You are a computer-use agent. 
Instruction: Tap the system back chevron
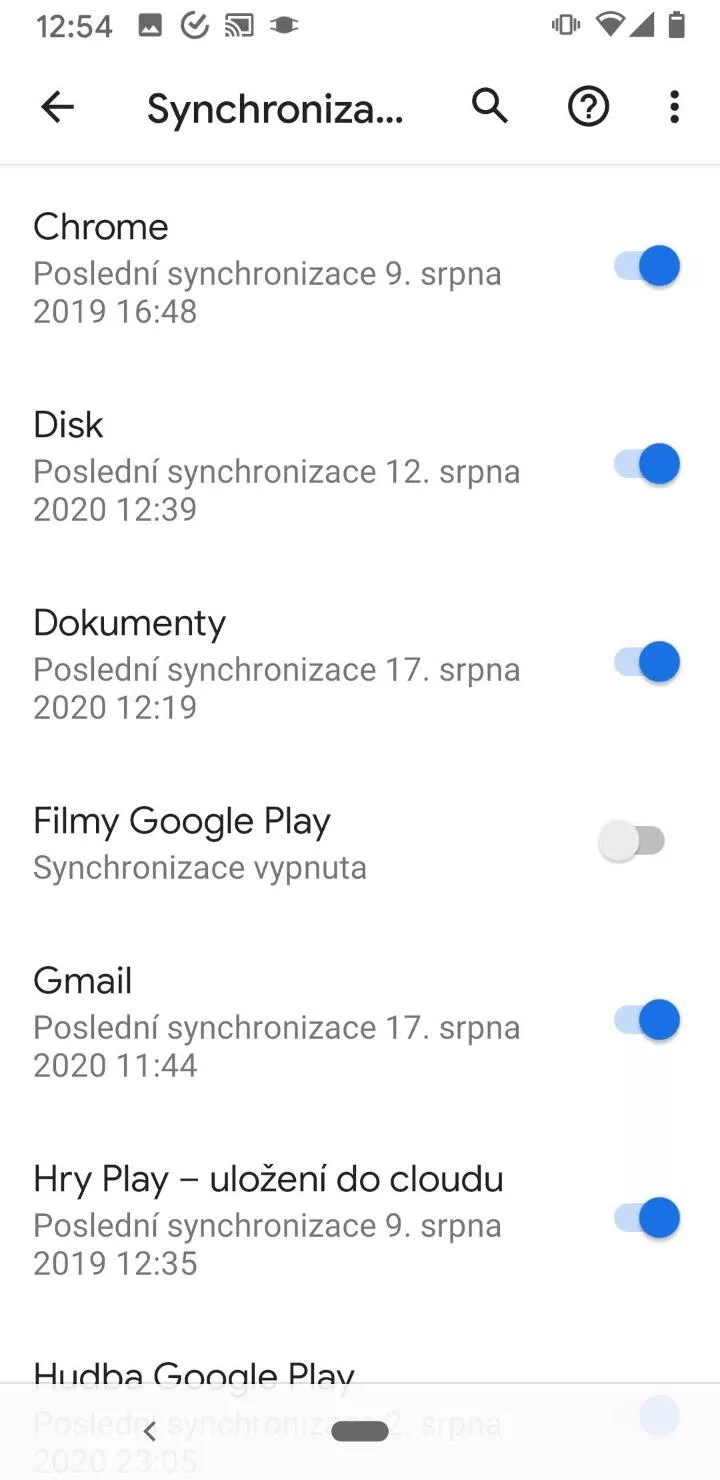[150, 1431]
